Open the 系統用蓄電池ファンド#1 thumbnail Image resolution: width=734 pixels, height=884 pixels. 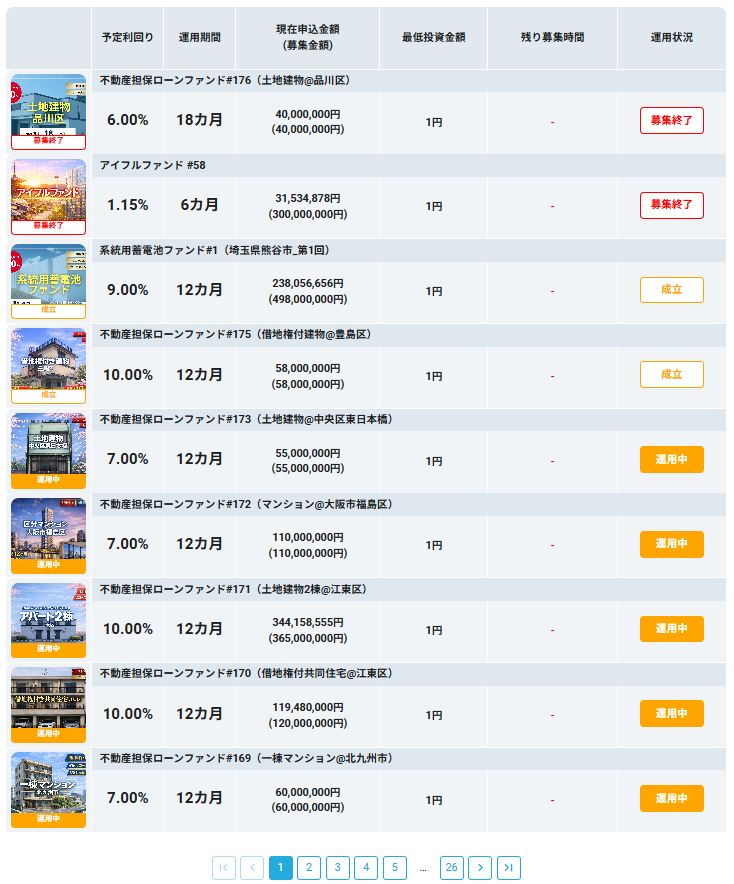click(48, 281)
